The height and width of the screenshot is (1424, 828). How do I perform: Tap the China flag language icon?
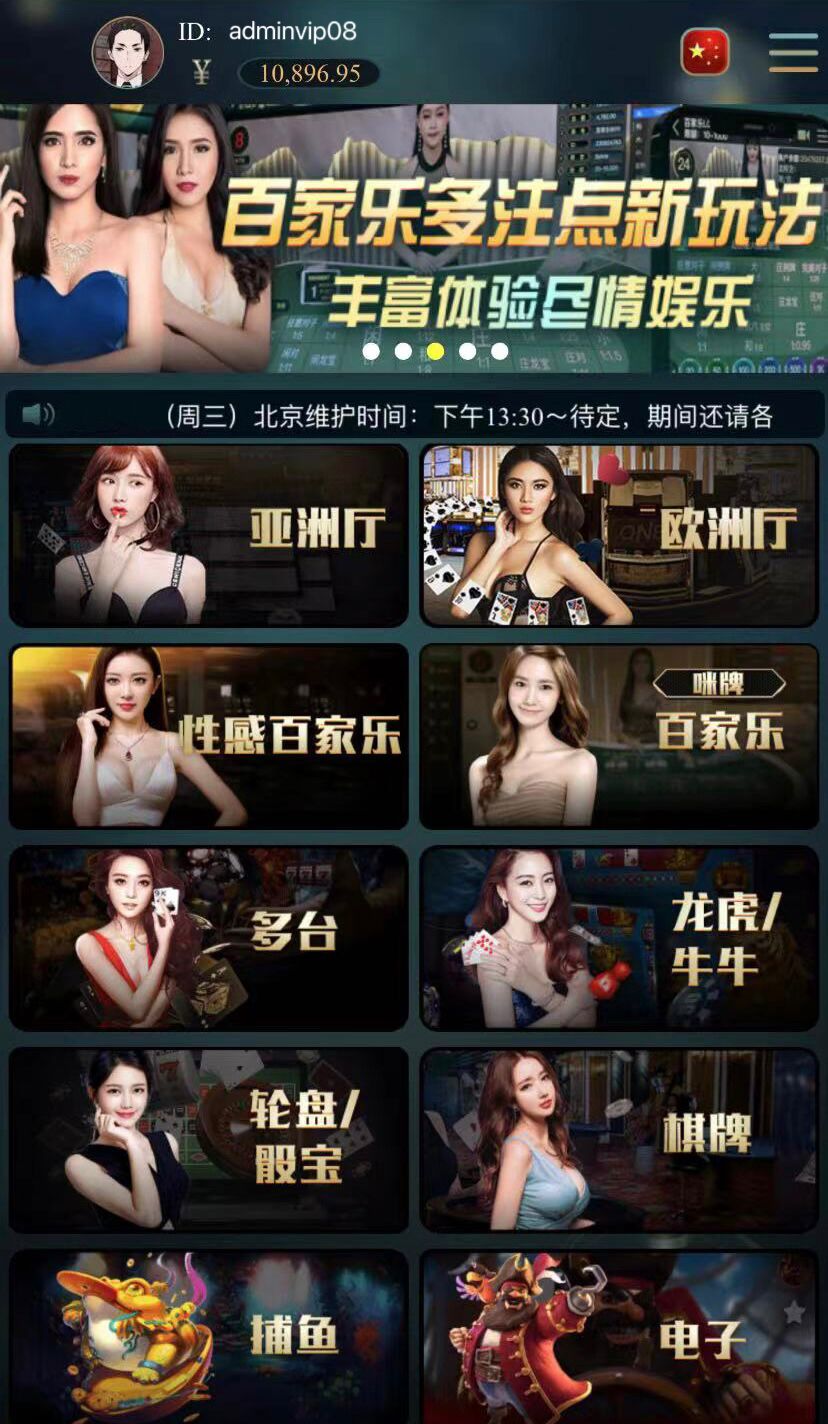(705, 52)
